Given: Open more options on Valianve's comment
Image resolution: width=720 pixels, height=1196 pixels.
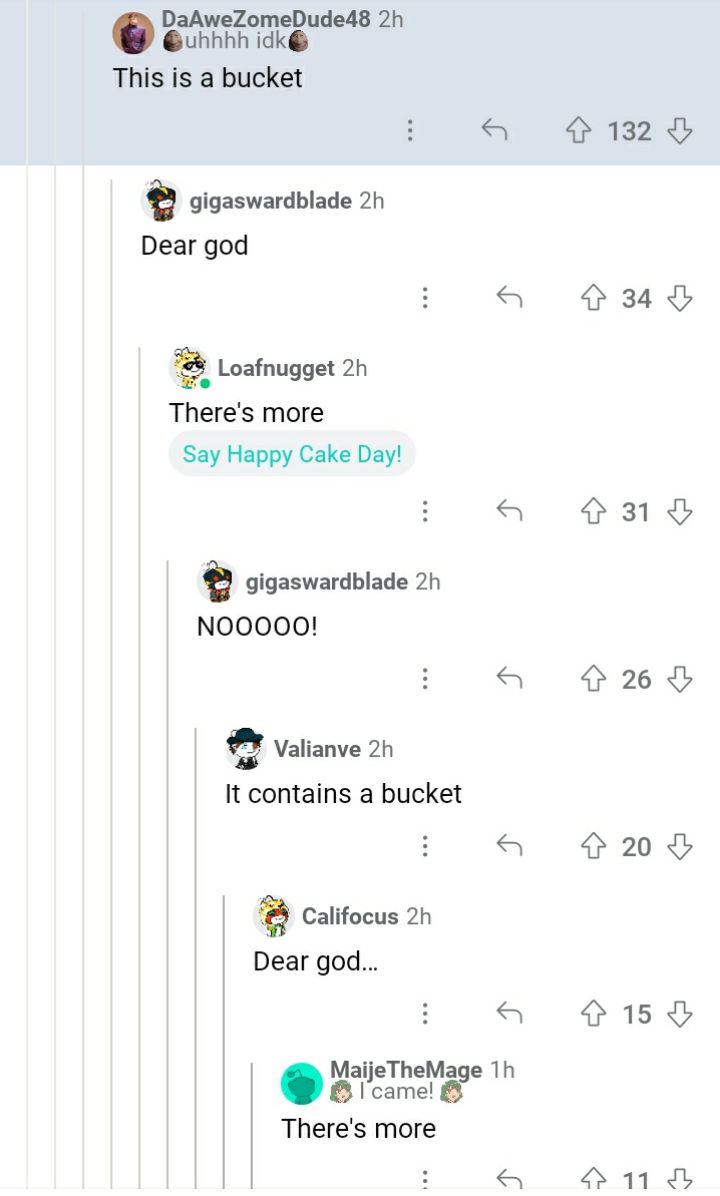Looking at the screenshot, I should 425,847.
